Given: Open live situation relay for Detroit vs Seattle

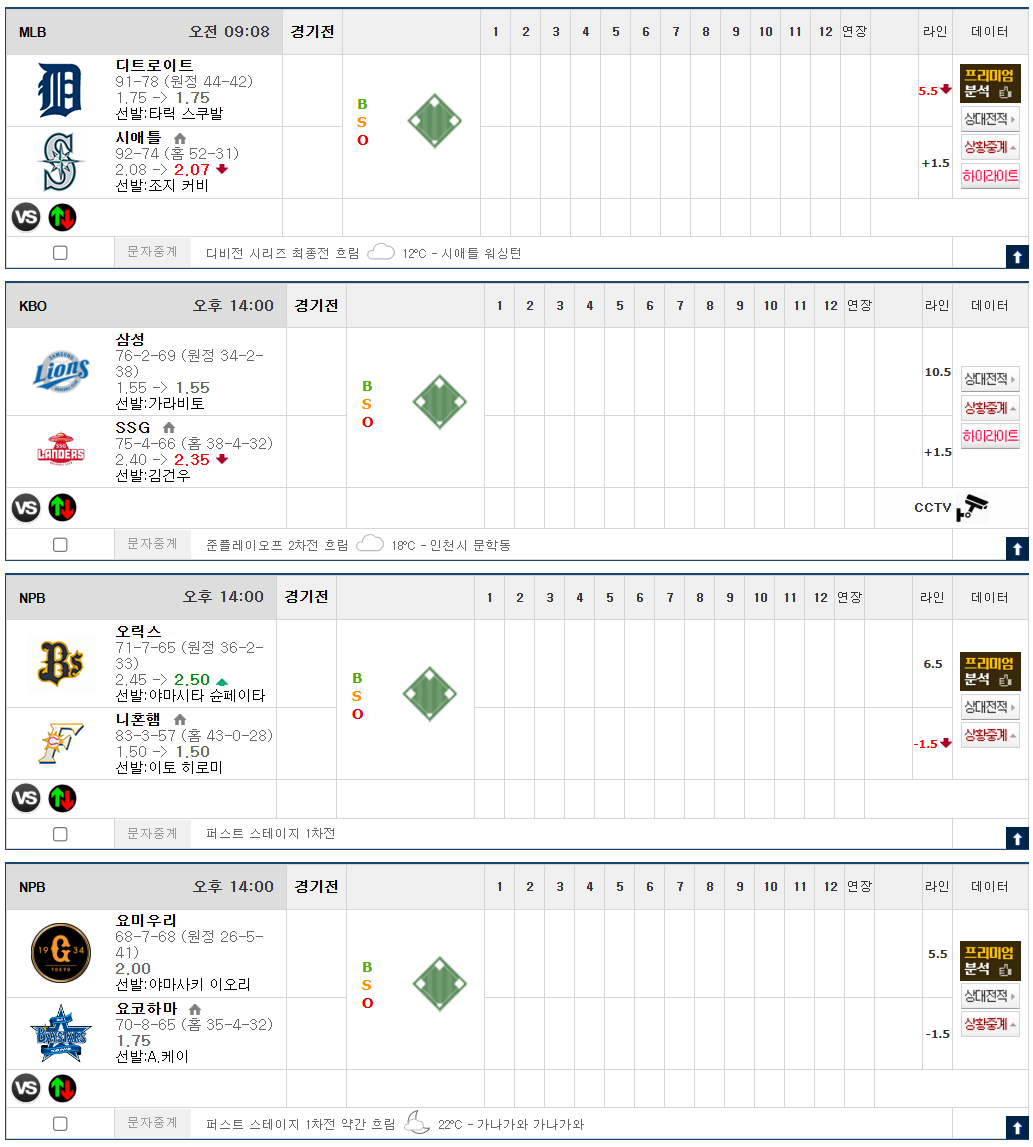Looking at the screenshot, I should (x=990, y=148).
